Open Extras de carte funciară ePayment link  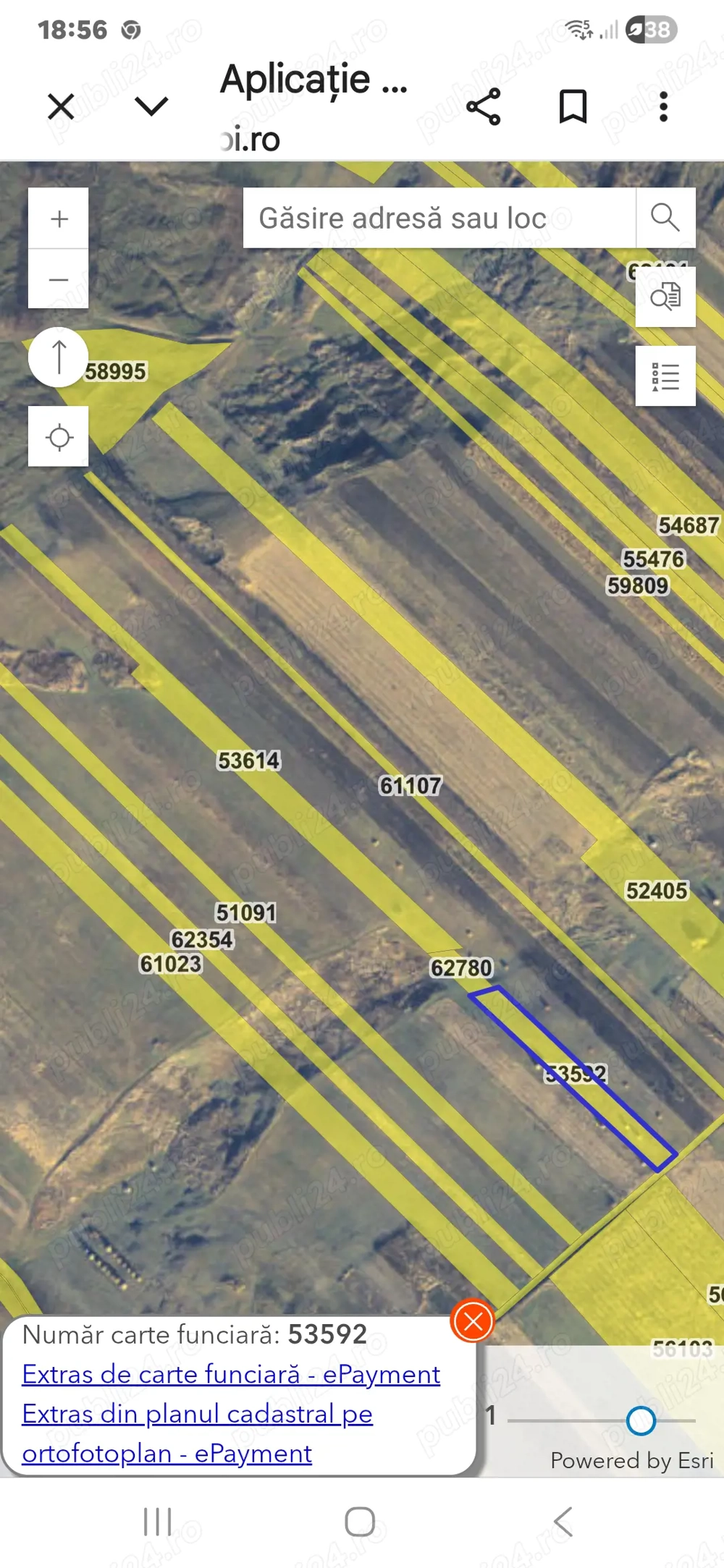point(230,1373)
